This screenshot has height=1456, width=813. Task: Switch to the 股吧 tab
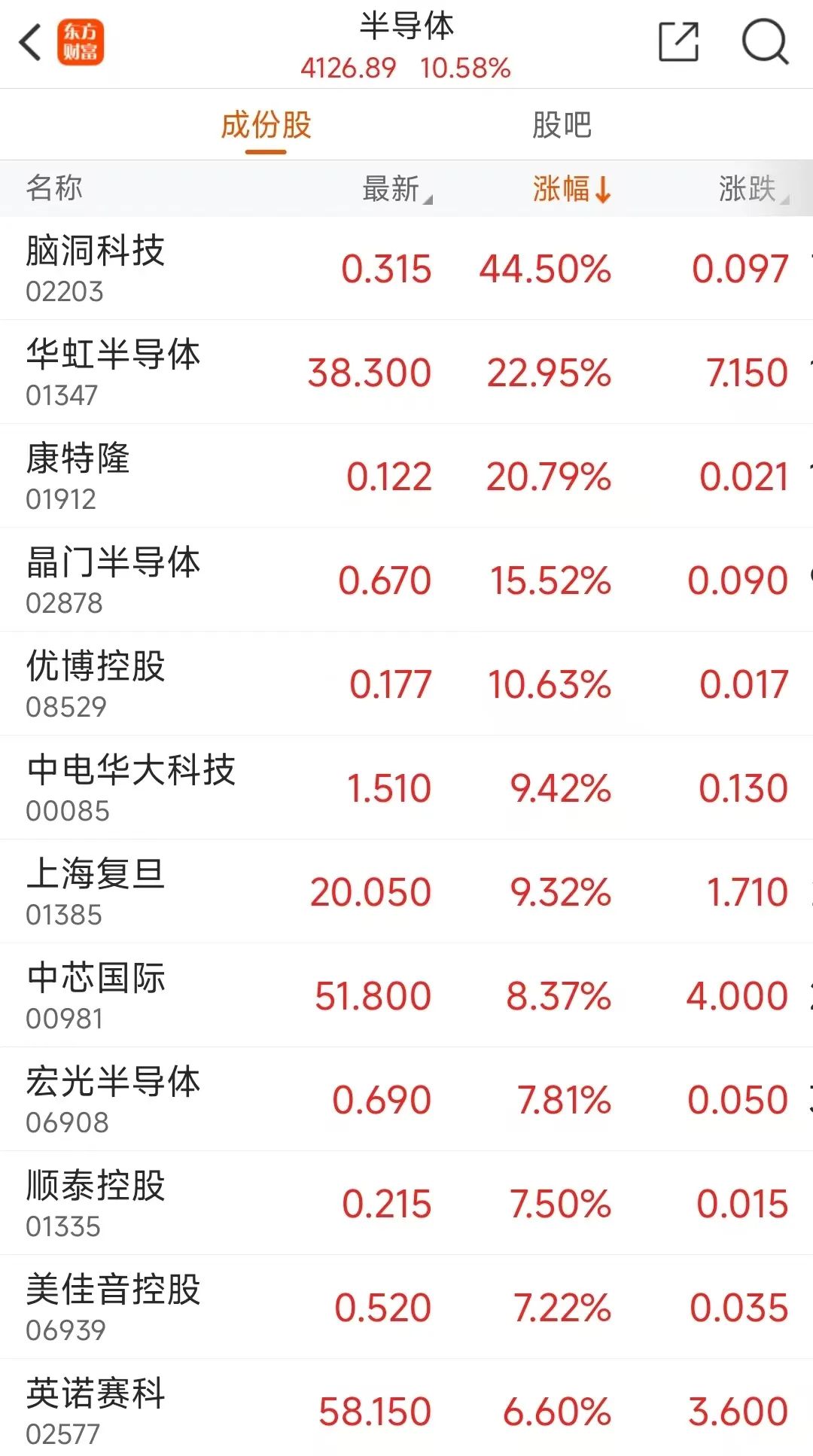click(x=562, y=125)
